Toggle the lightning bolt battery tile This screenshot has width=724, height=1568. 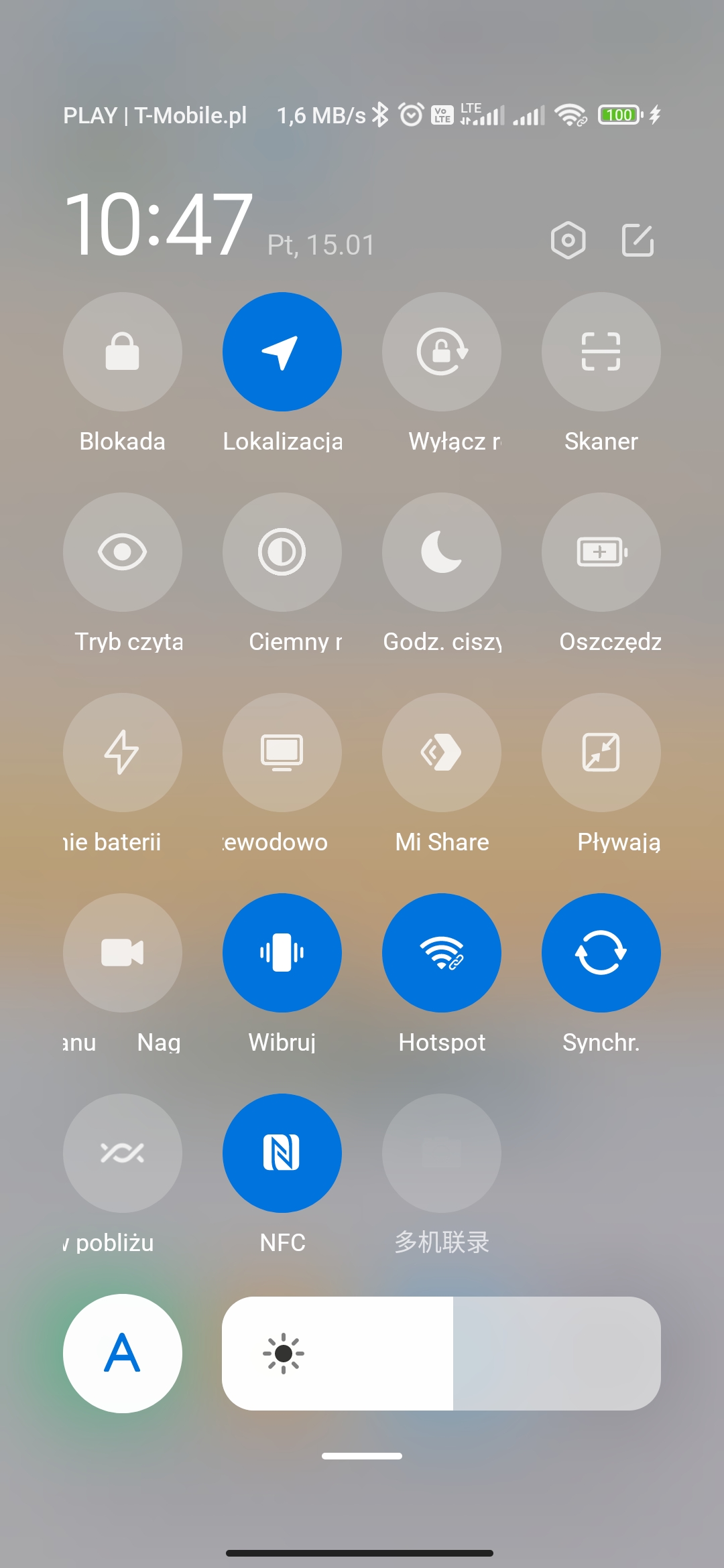[123, 753]
